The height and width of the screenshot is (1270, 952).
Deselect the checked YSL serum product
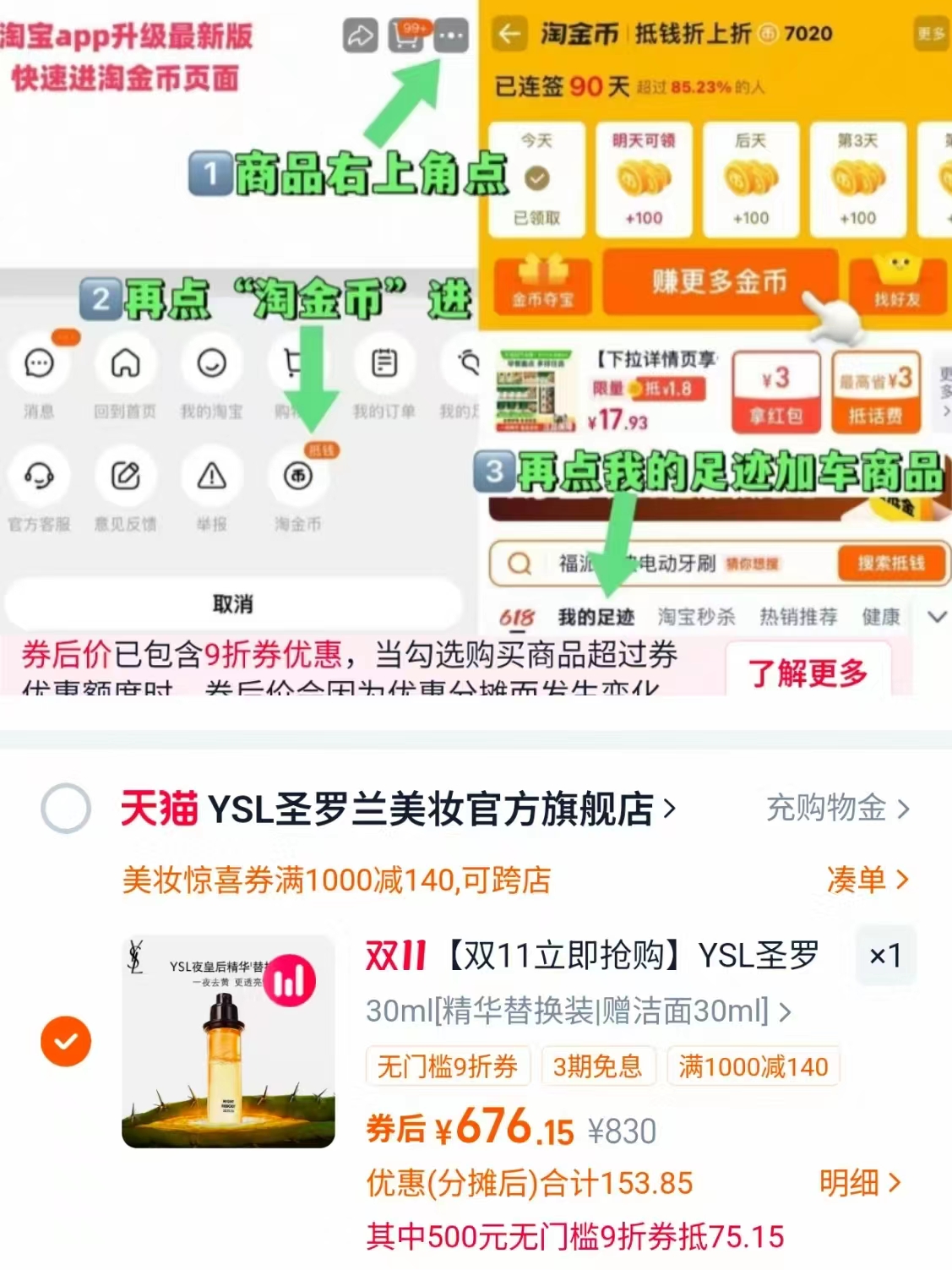(66, 1041)
